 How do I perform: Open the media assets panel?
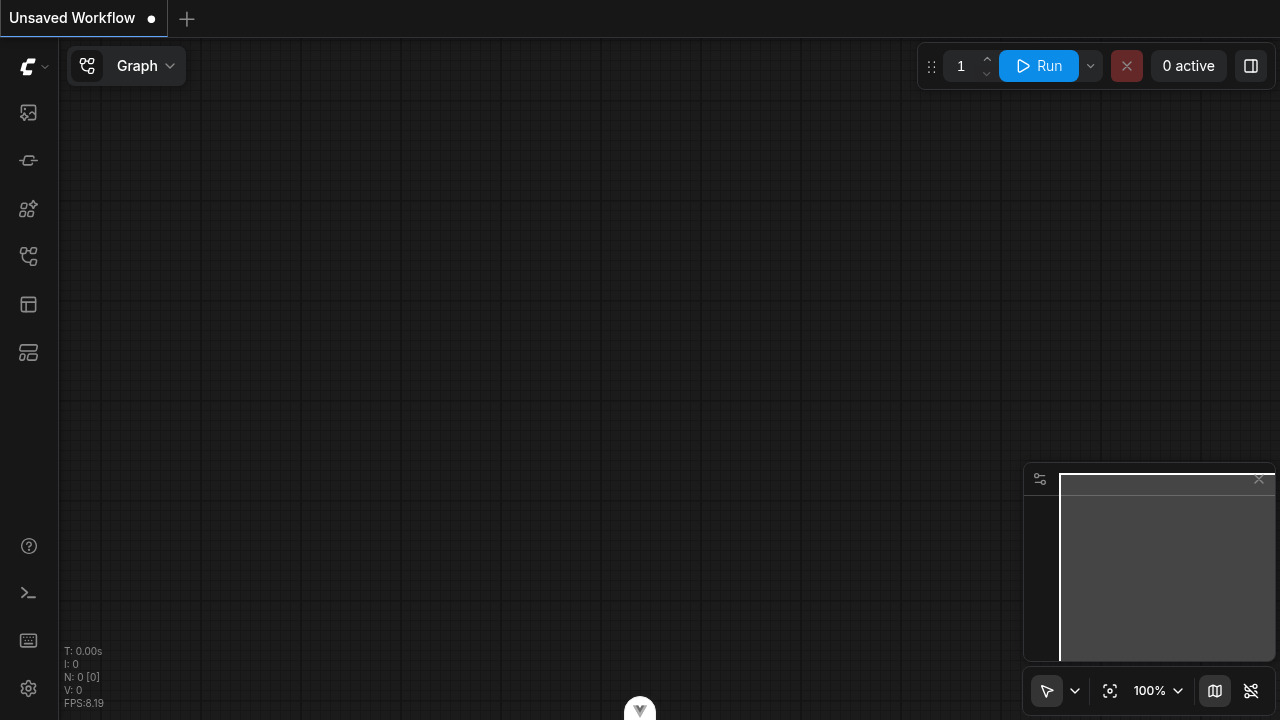tap(28, 113)
